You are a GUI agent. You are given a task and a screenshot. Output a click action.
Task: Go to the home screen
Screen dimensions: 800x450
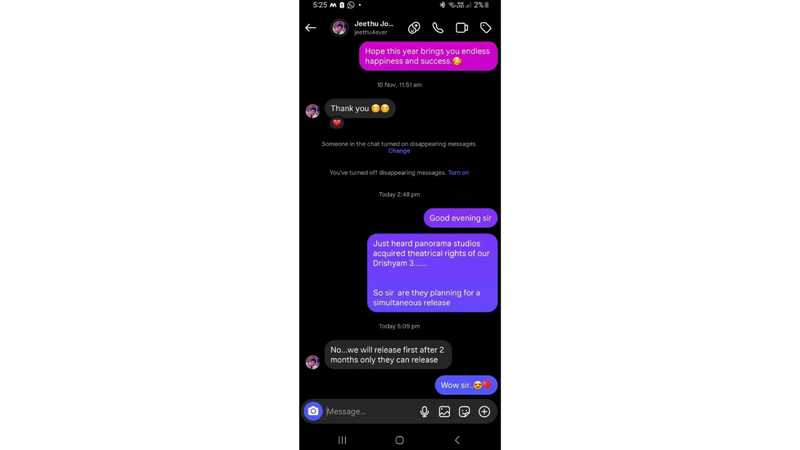tap(399, 440)
